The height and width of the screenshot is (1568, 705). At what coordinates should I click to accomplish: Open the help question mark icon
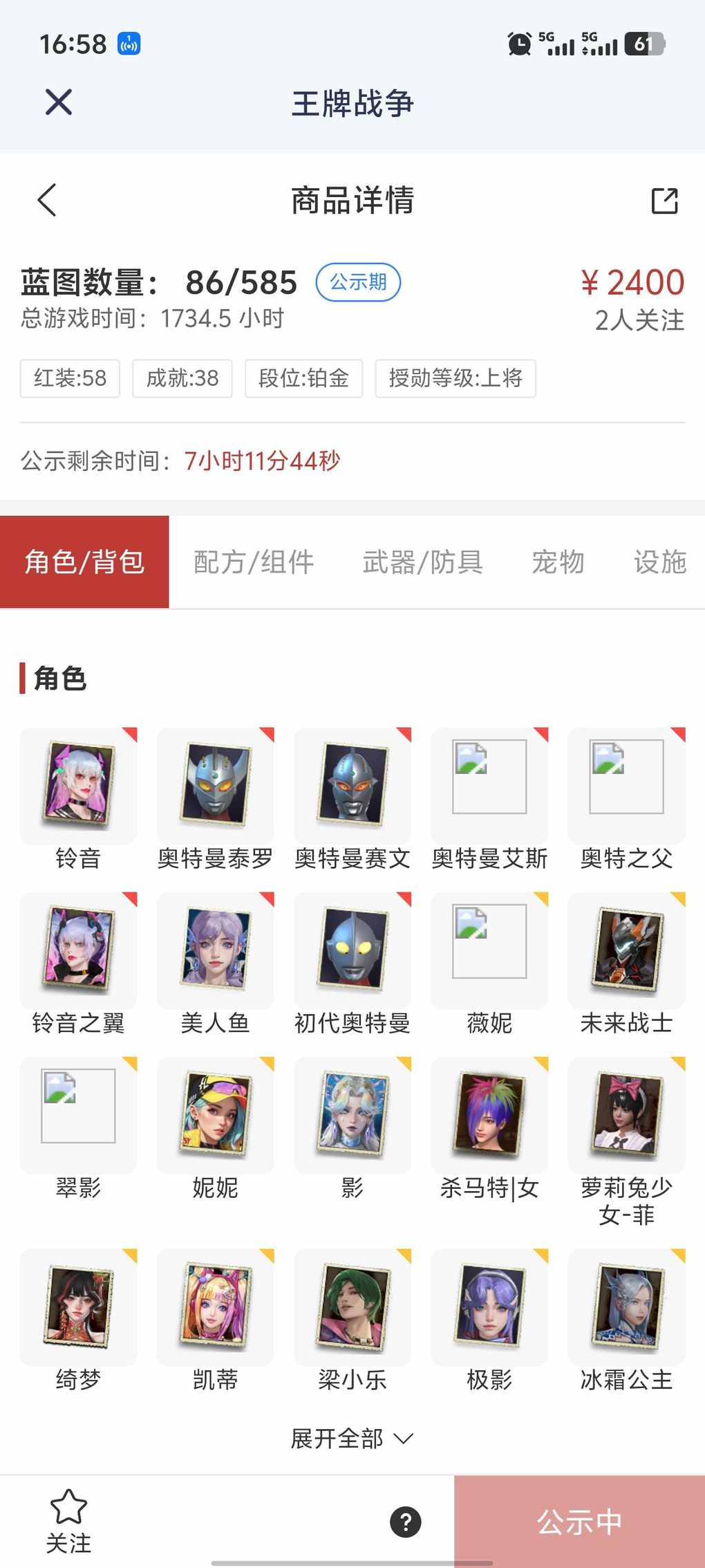(406, 1522)
